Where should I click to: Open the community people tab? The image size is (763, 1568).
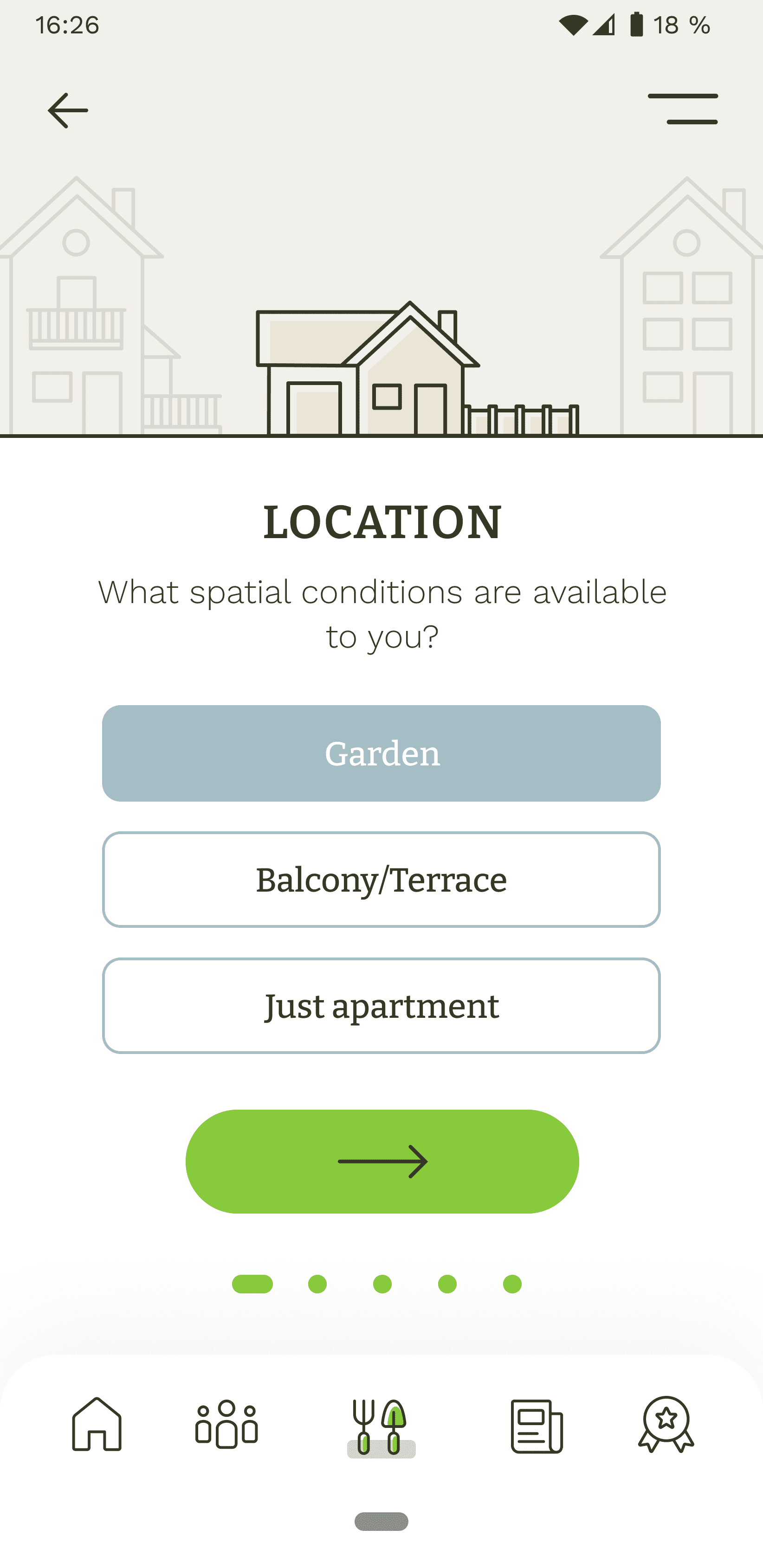tap(226, 1424)
